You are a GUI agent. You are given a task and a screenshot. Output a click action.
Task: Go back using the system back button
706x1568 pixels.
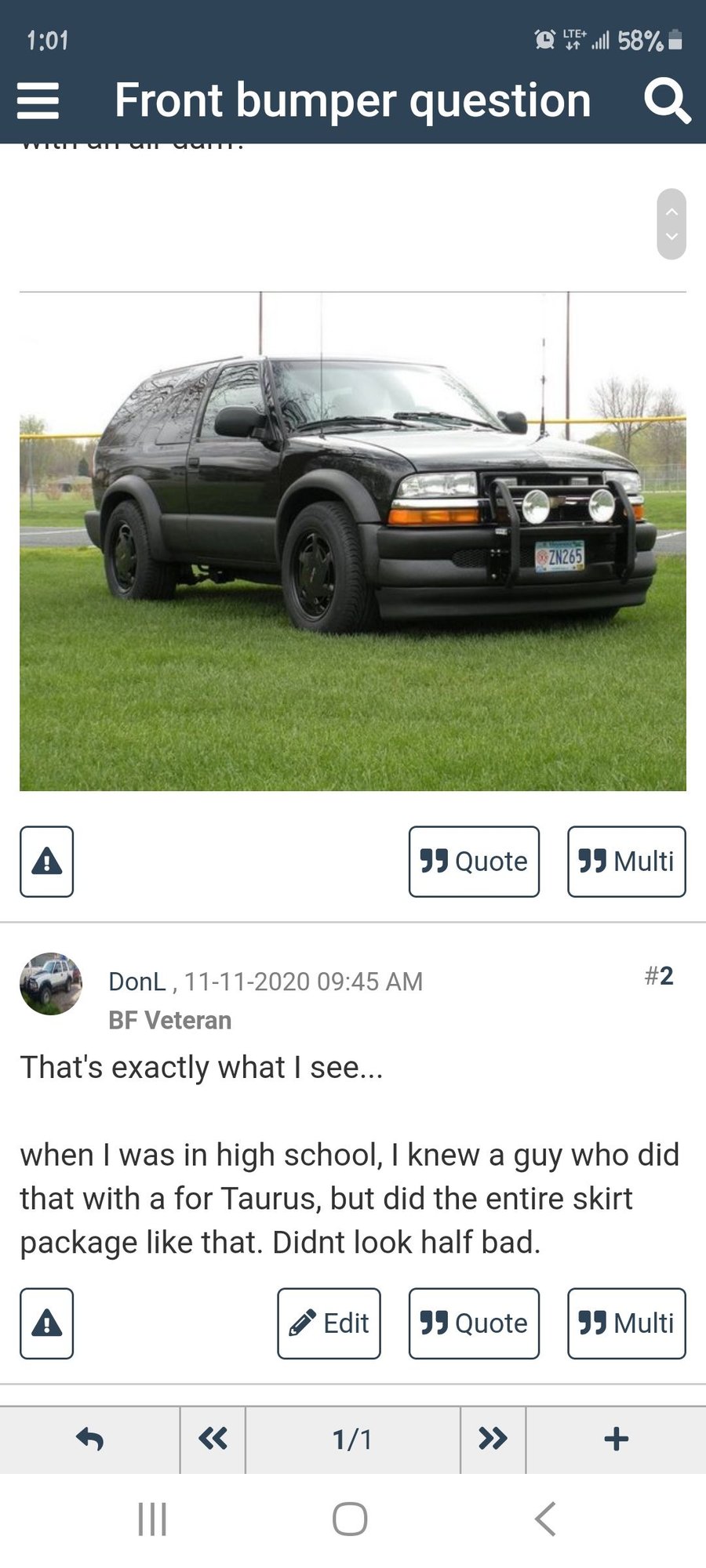545,1519
